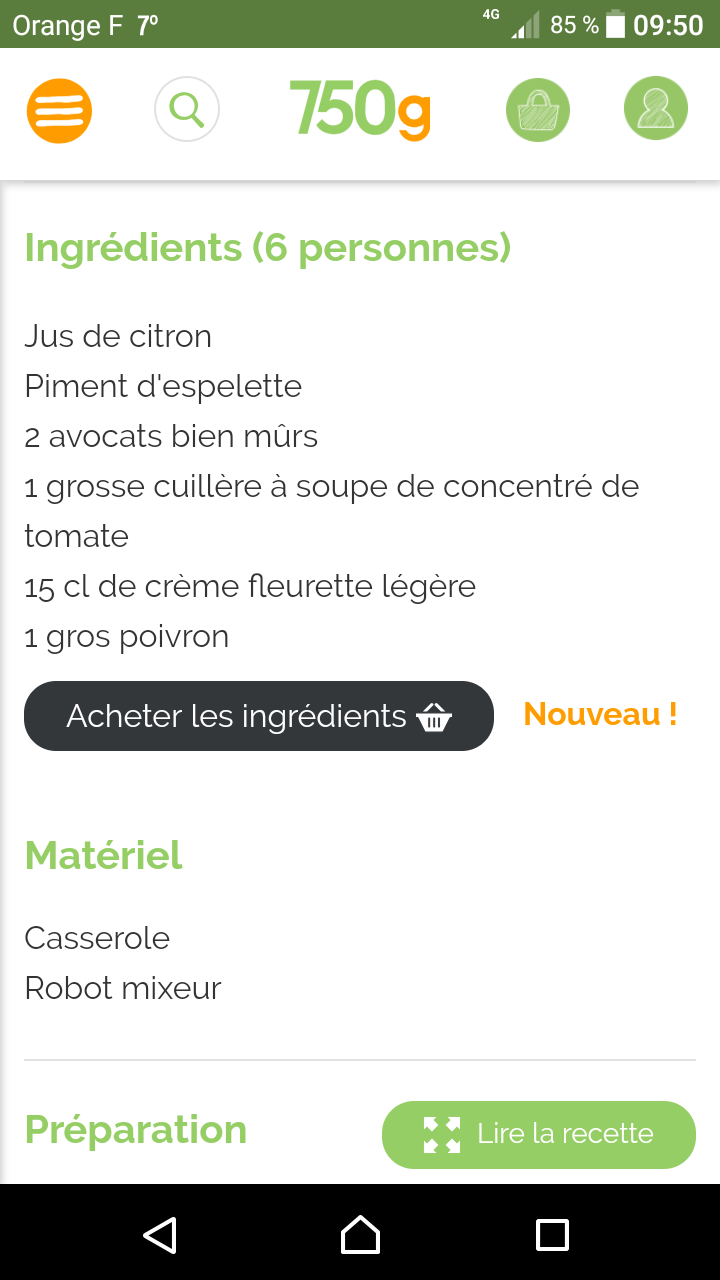Viewport: 720px width, 1280px height.
Task: Open the search magnifier
Action: click(x=187, y=109)
